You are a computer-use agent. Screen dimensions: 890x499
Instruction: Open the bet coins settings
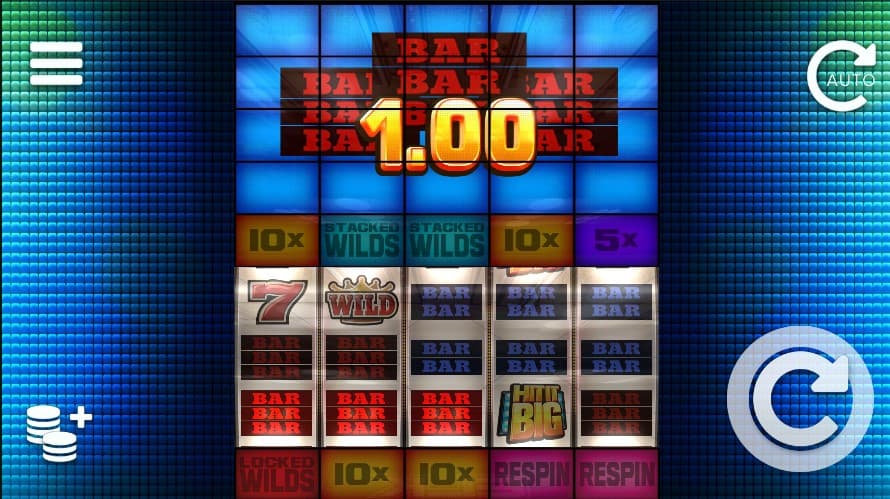pos(58,432)
